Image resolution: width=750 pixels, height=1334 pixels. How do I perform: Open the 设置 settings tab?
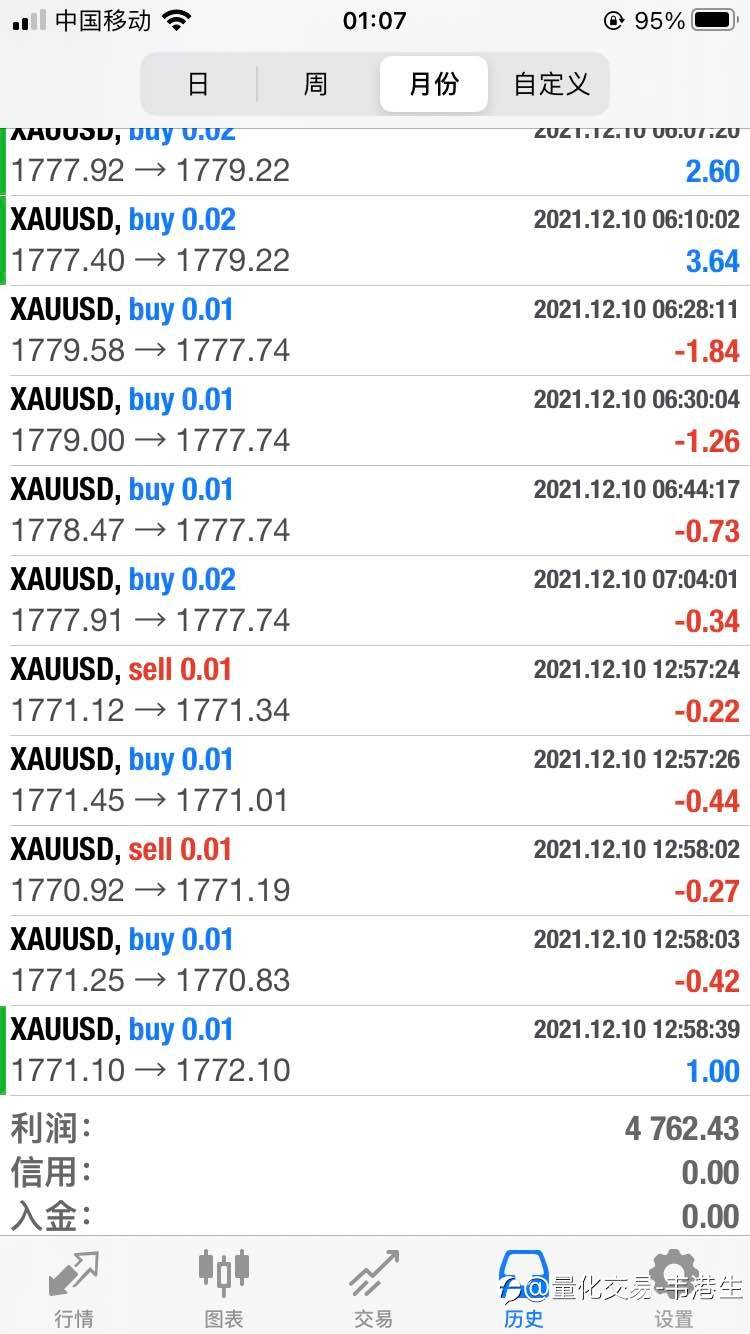674,1288
